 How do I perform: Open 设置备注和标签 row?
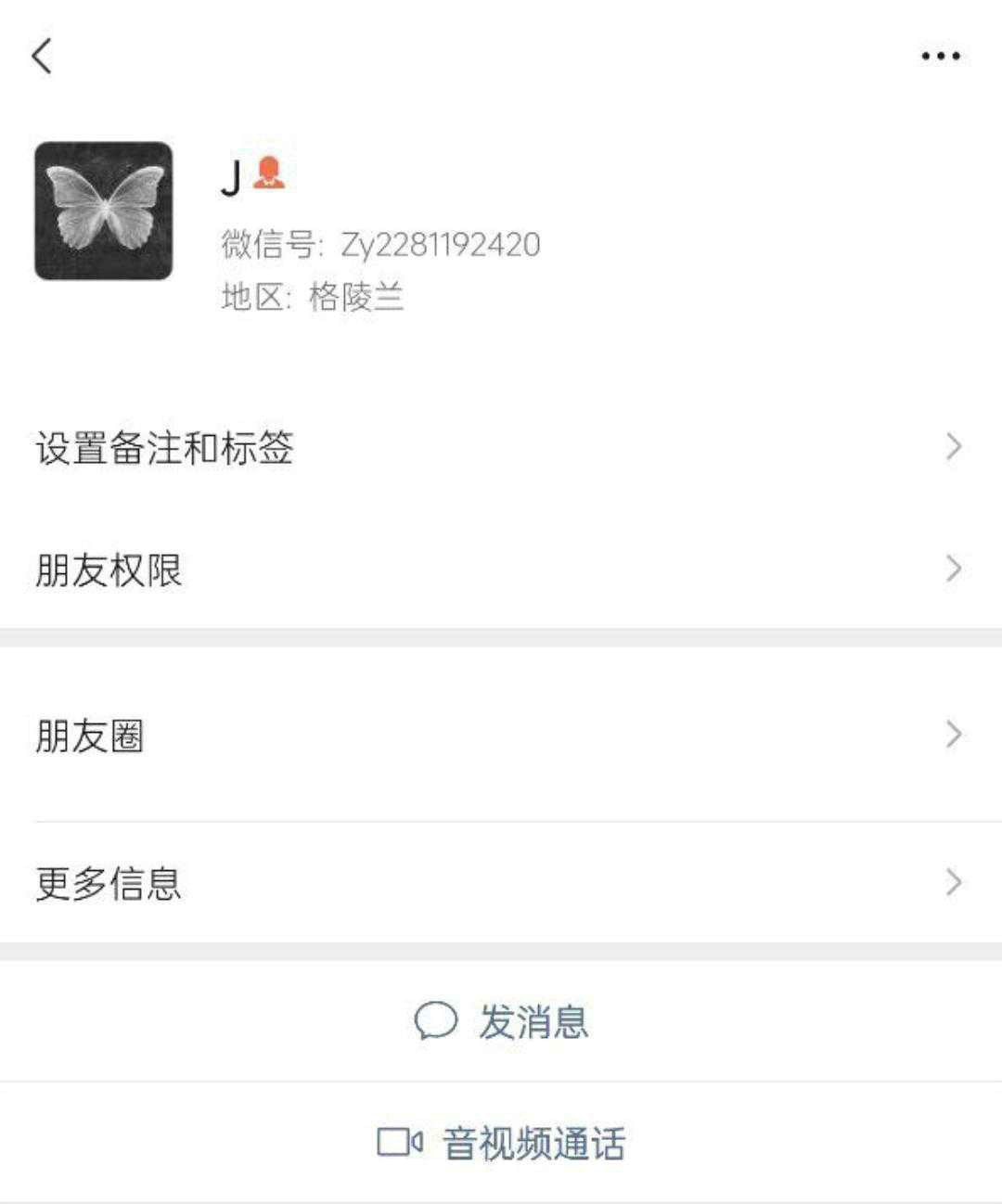tap(501, 448)
